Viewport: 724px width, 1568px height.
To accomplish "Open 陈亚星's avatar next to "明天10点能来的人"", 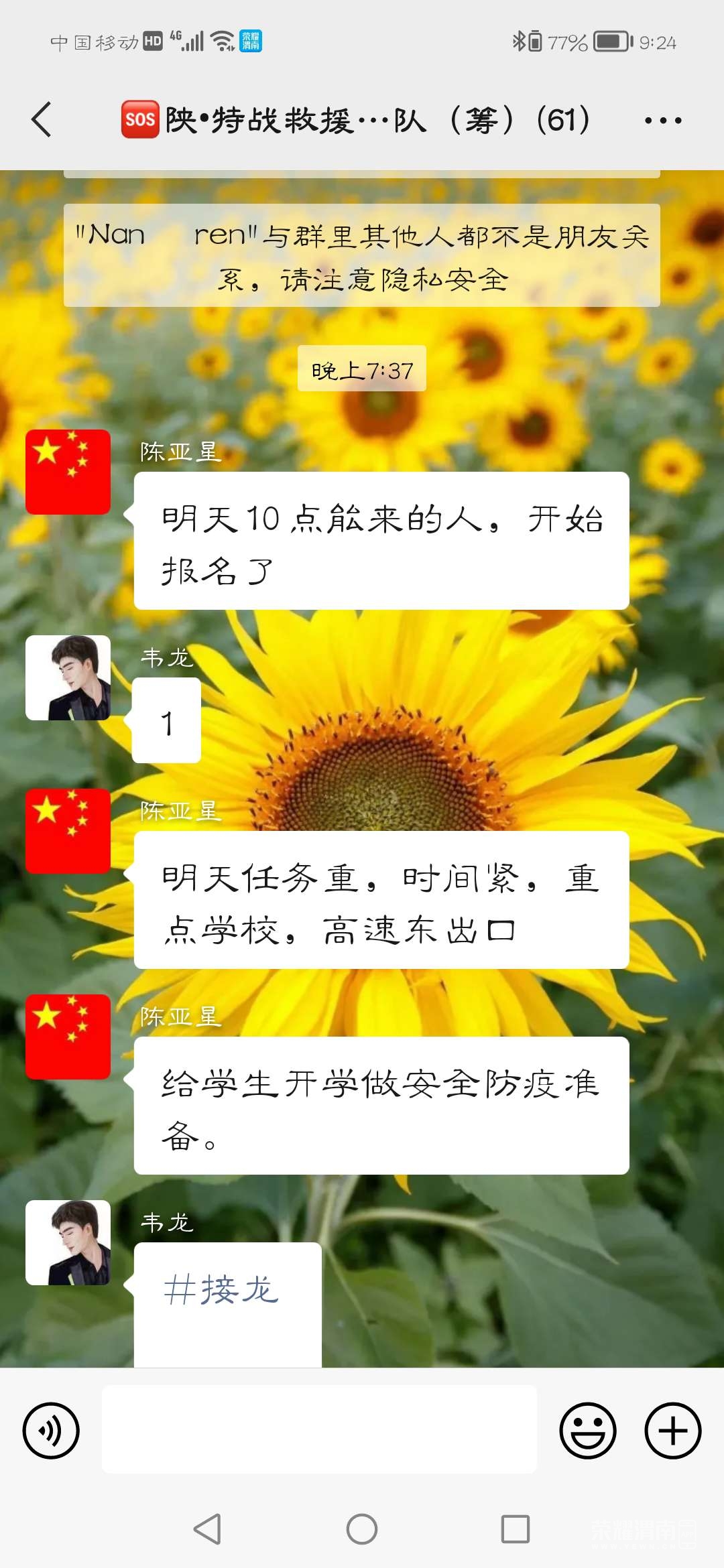I will (x=68, y=472).
